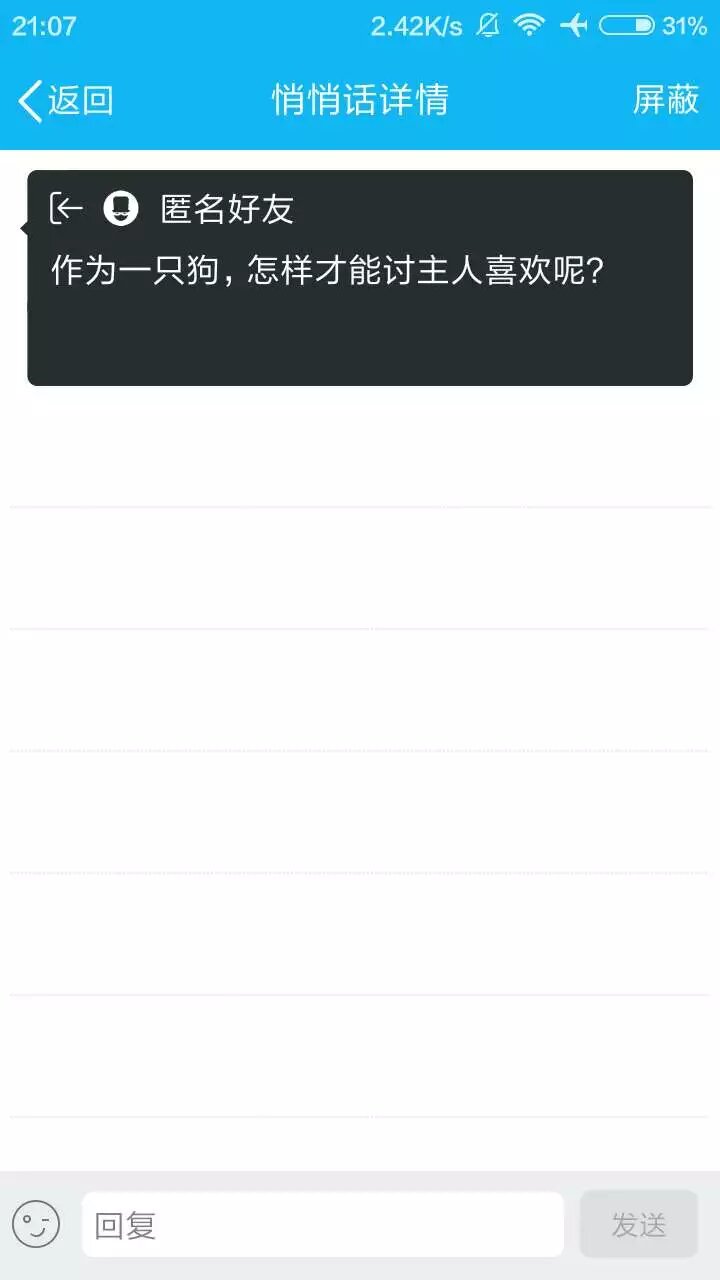The height and width of the screenshot is (1280, 720).
Task: Tap the 发送 send button
Action: 638,1224
